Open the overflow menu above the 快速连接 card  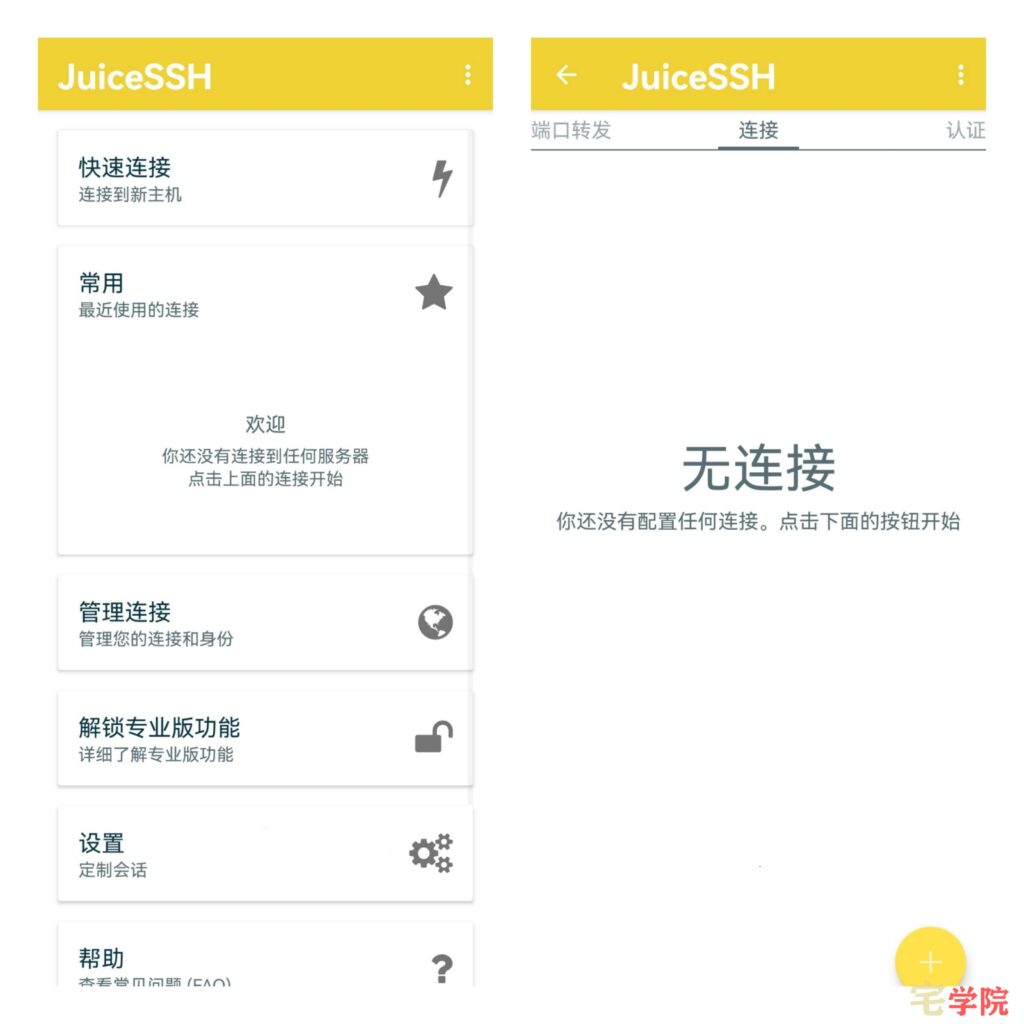click(467, 75)
